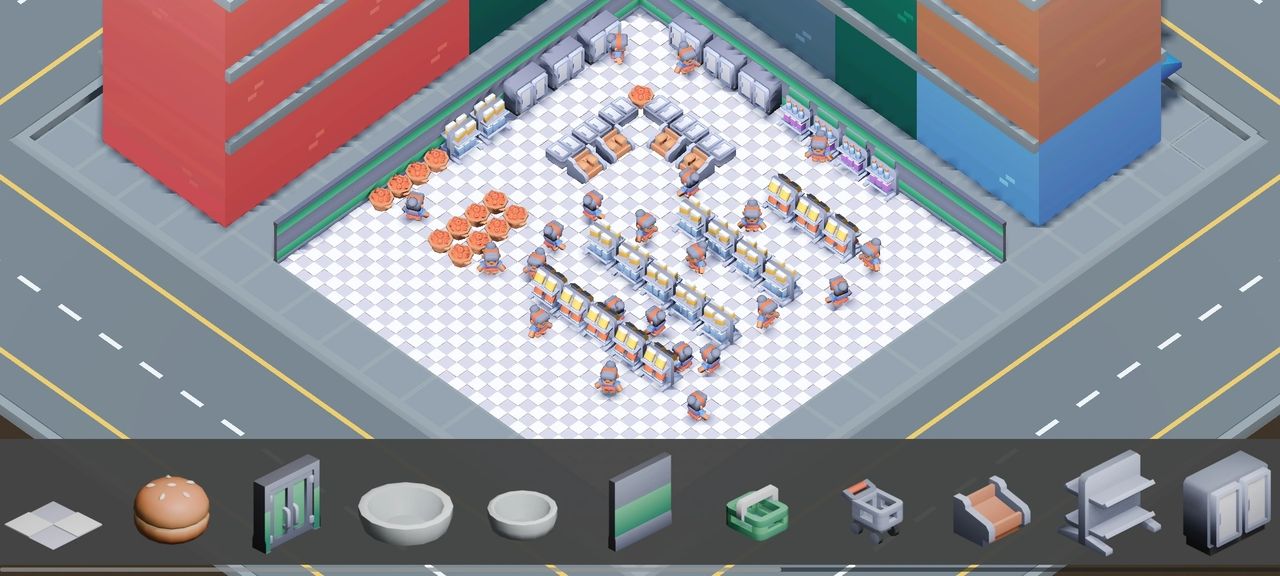Choose the glass door build item
Screen dimensions: 1280x576
(x=286, y=503)
